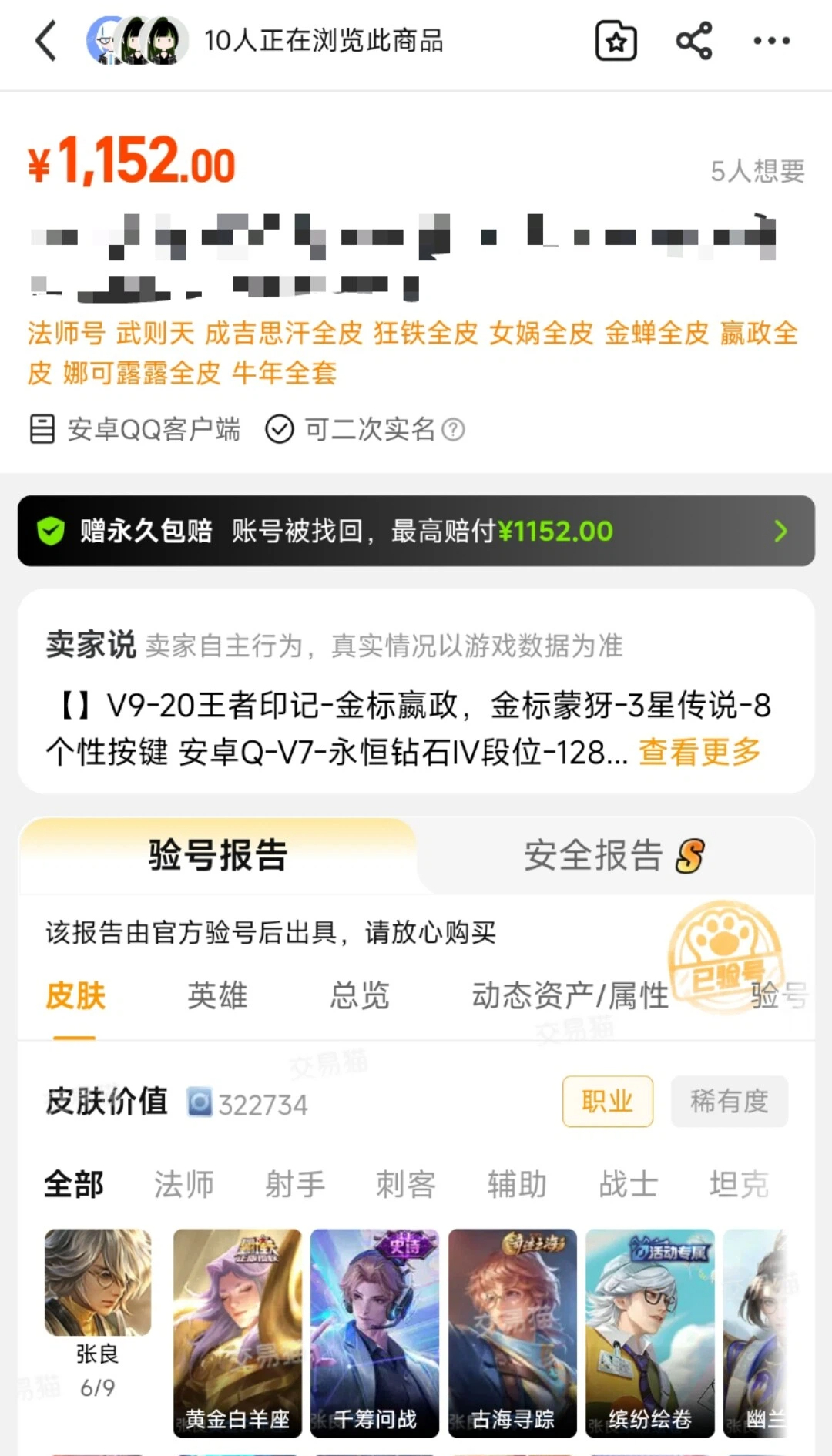Open the 赠永久包赔 compensation banner
Viewport: 832px width, 1456px height.
[416, 531]
